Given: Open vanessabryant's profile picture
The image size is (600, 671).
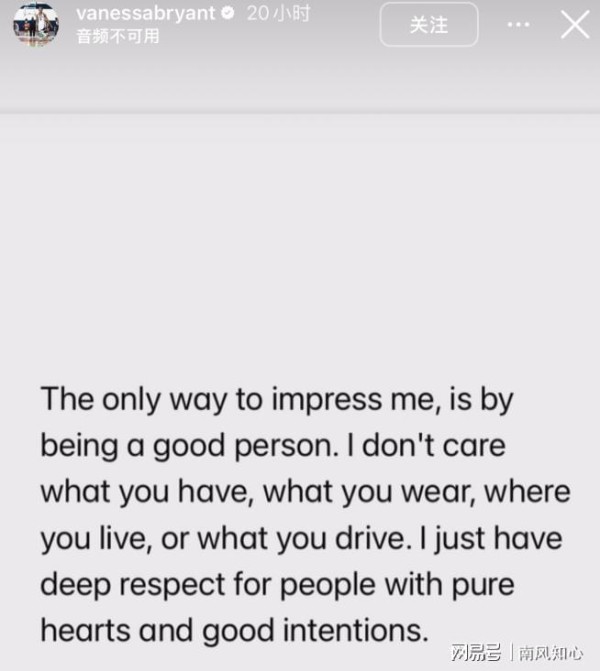Looking at the screenshot, I should [36, 25].
